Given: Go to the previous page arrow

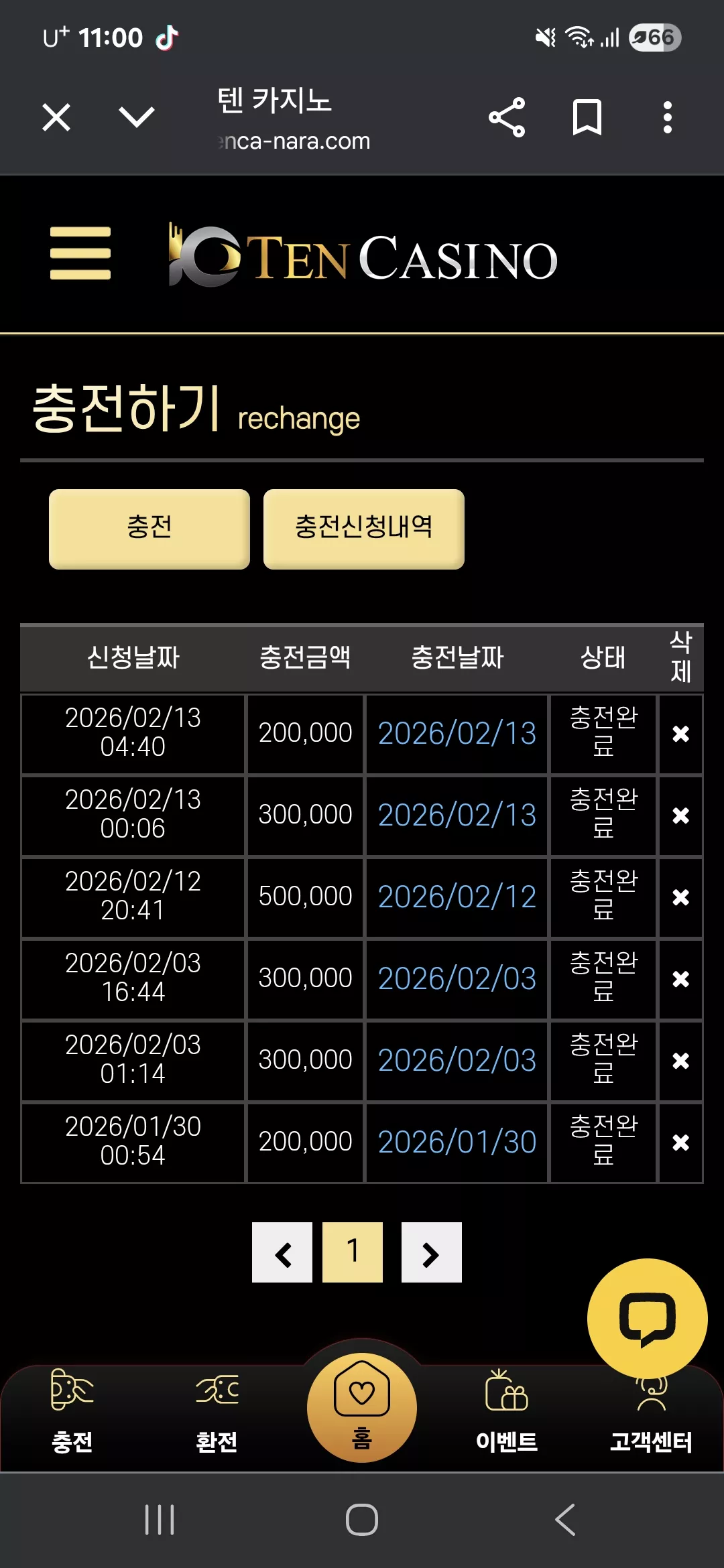Looking at the screenshot, I should pyautogui.click(x=282, y=1252).
